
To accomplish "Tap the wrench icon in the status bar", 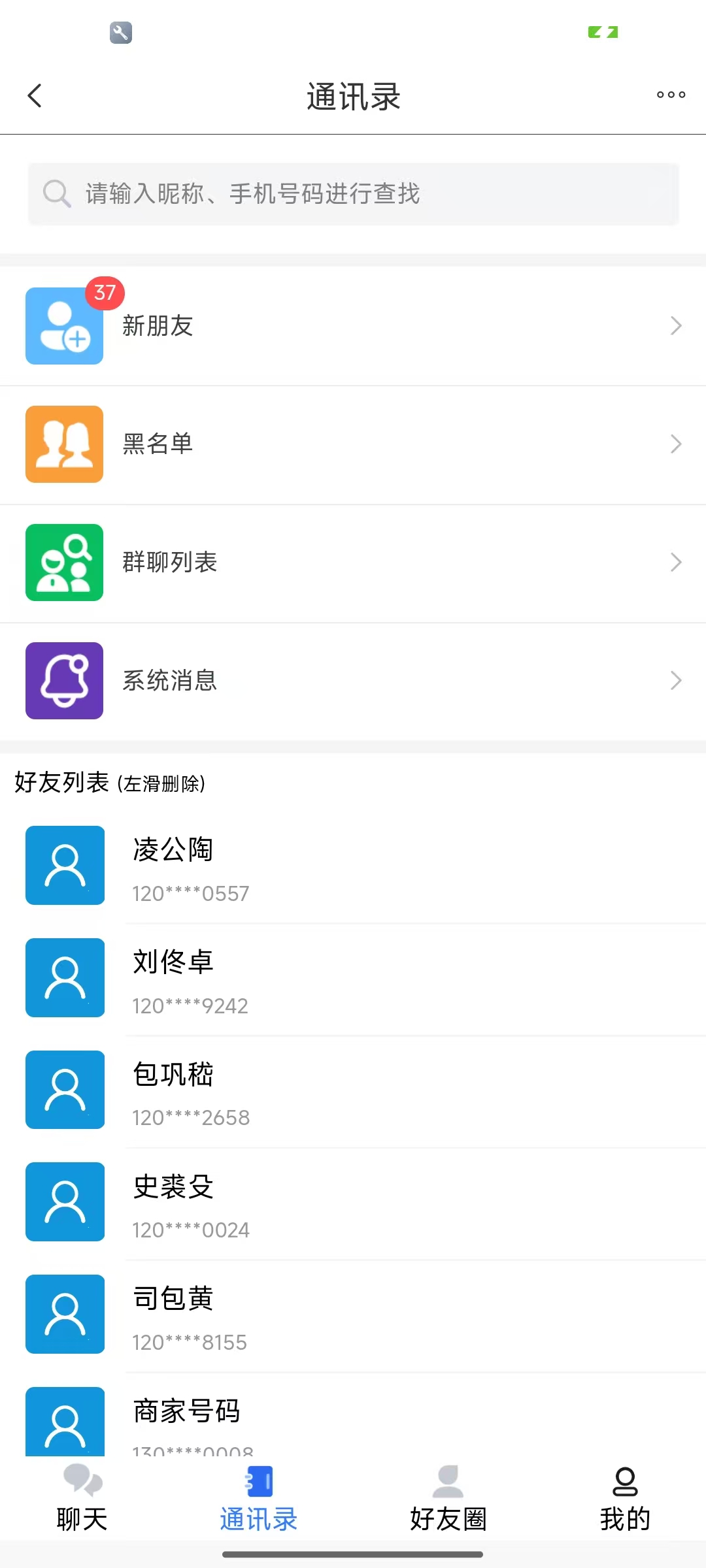I will pyautogui.click(x=122, y=32).
